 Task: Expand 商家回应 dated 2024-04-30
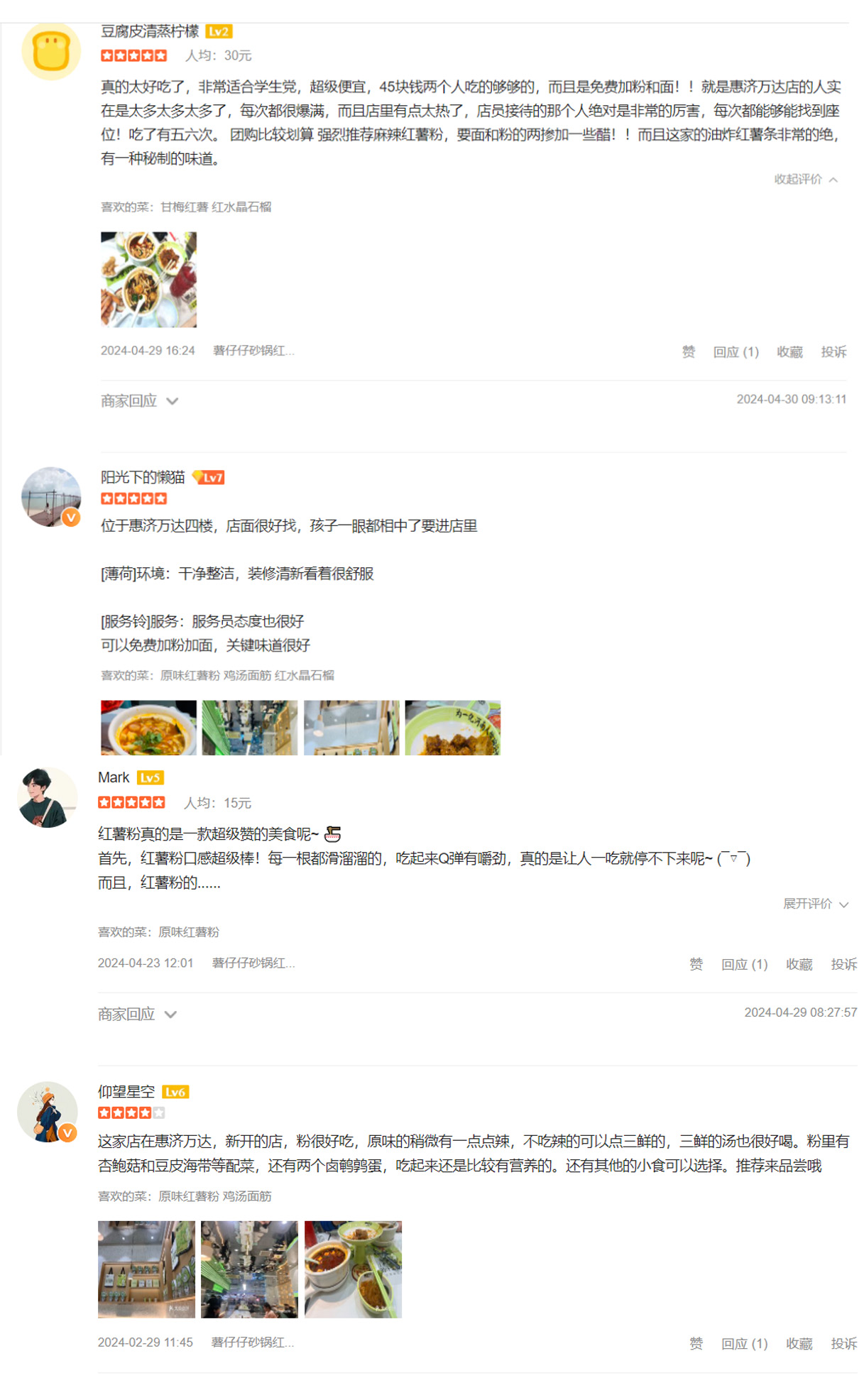(139, 401)
